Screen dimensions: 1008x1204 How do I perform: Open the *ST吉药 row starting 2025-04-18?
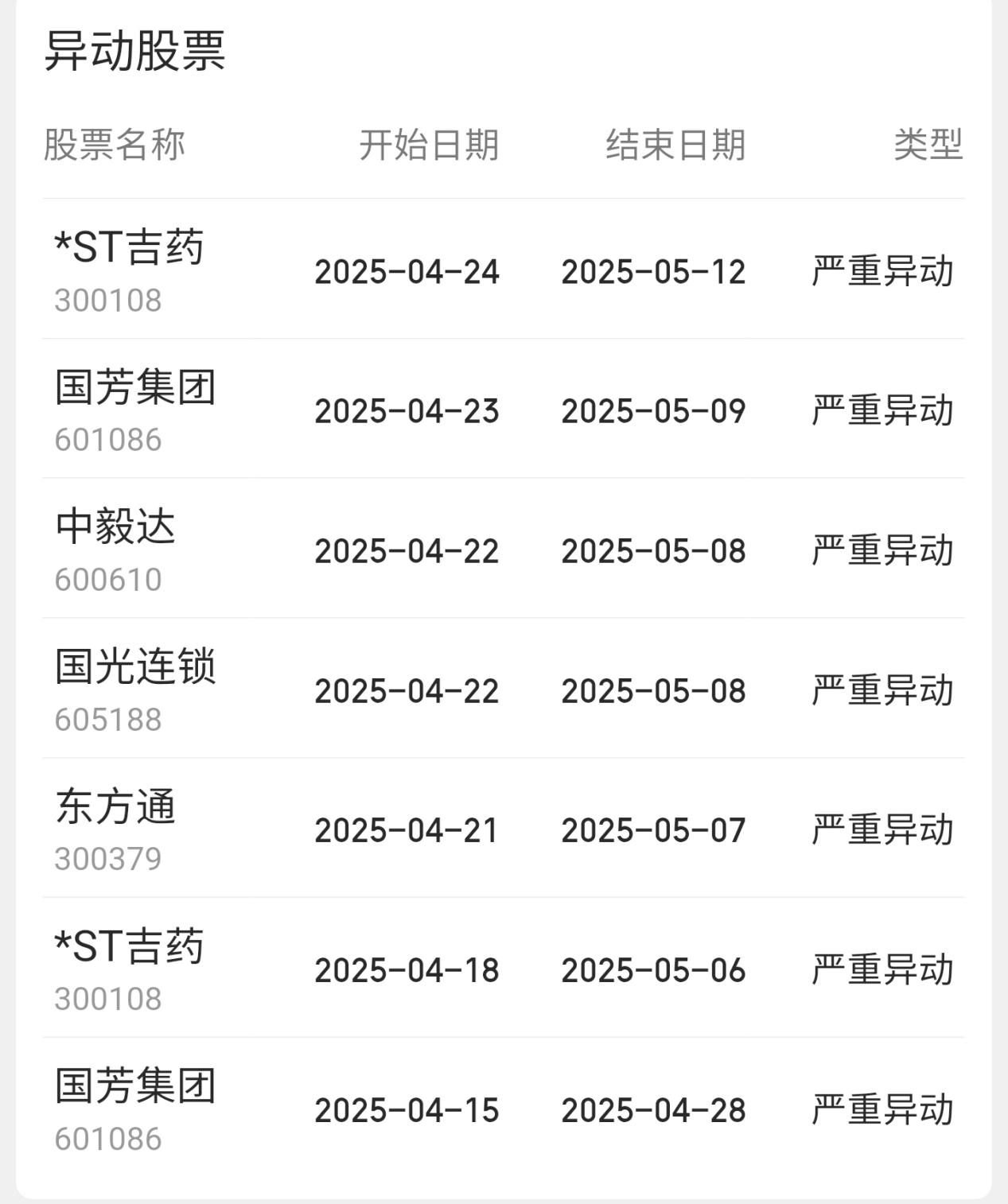(503, 969)
